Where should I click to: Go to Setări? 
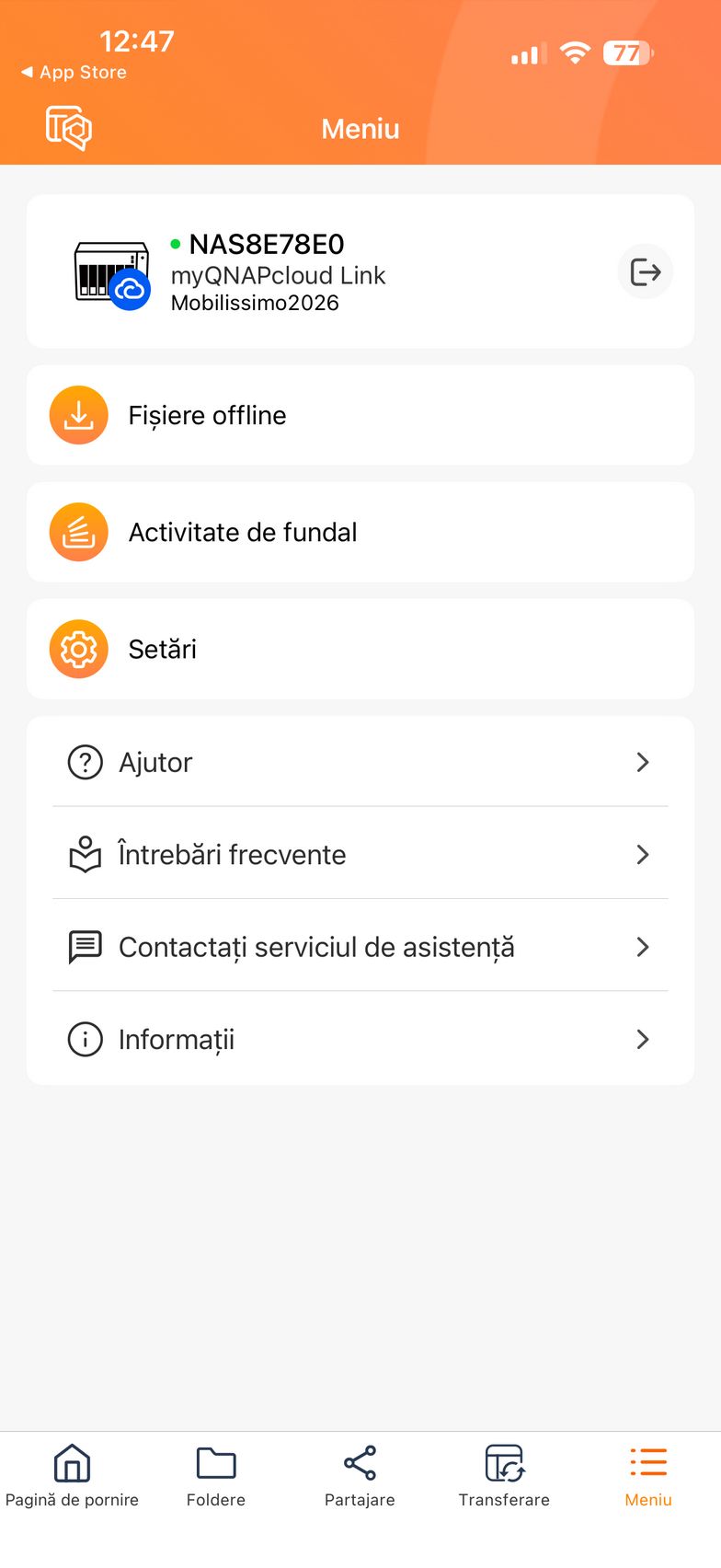[360, 649]
